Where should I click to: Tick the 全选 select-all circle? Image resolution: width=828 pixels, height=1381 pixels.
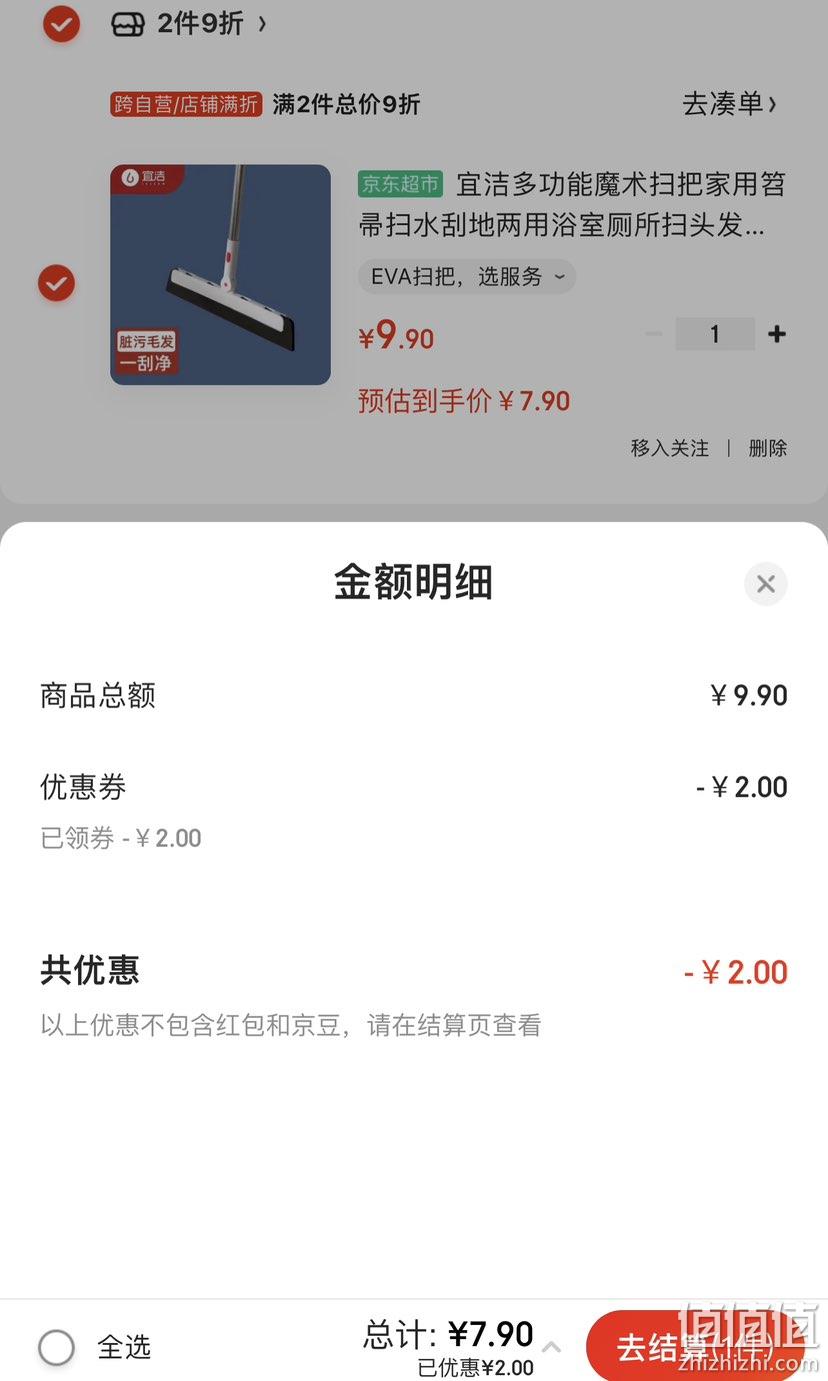coord(57,1347)
